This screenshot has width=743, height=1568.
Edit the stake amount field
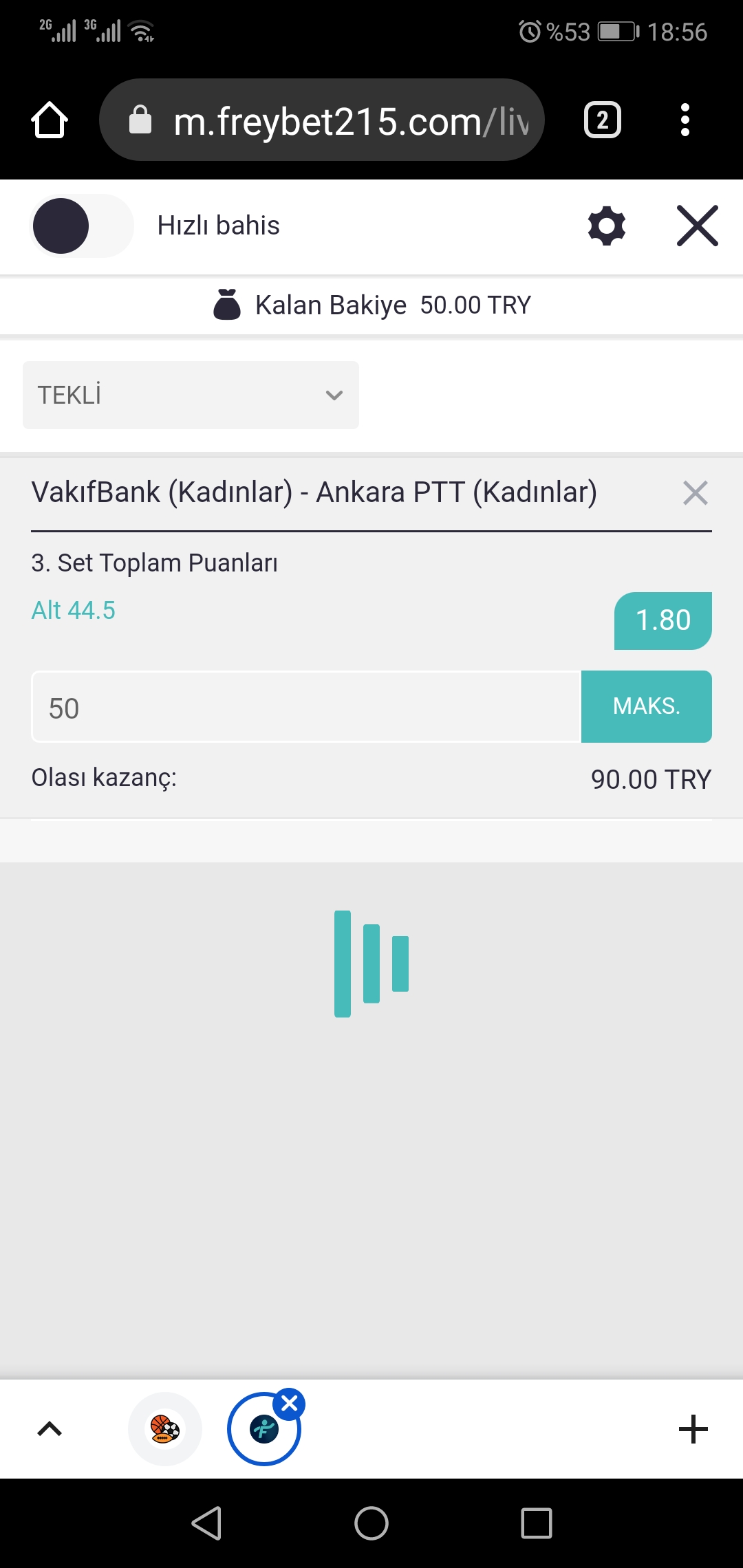[306, 707]
